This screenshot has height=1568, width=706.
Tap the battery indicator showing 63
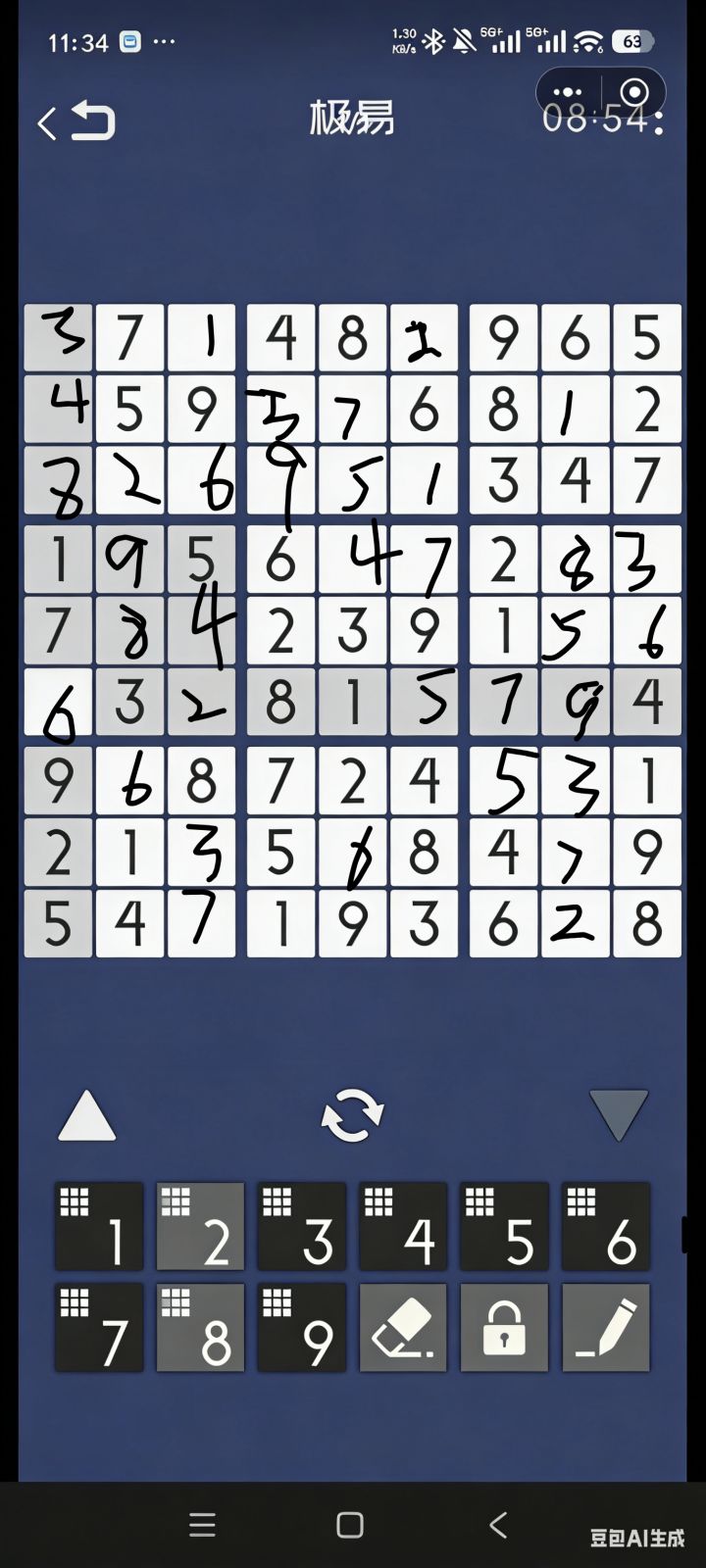(632, 42)
